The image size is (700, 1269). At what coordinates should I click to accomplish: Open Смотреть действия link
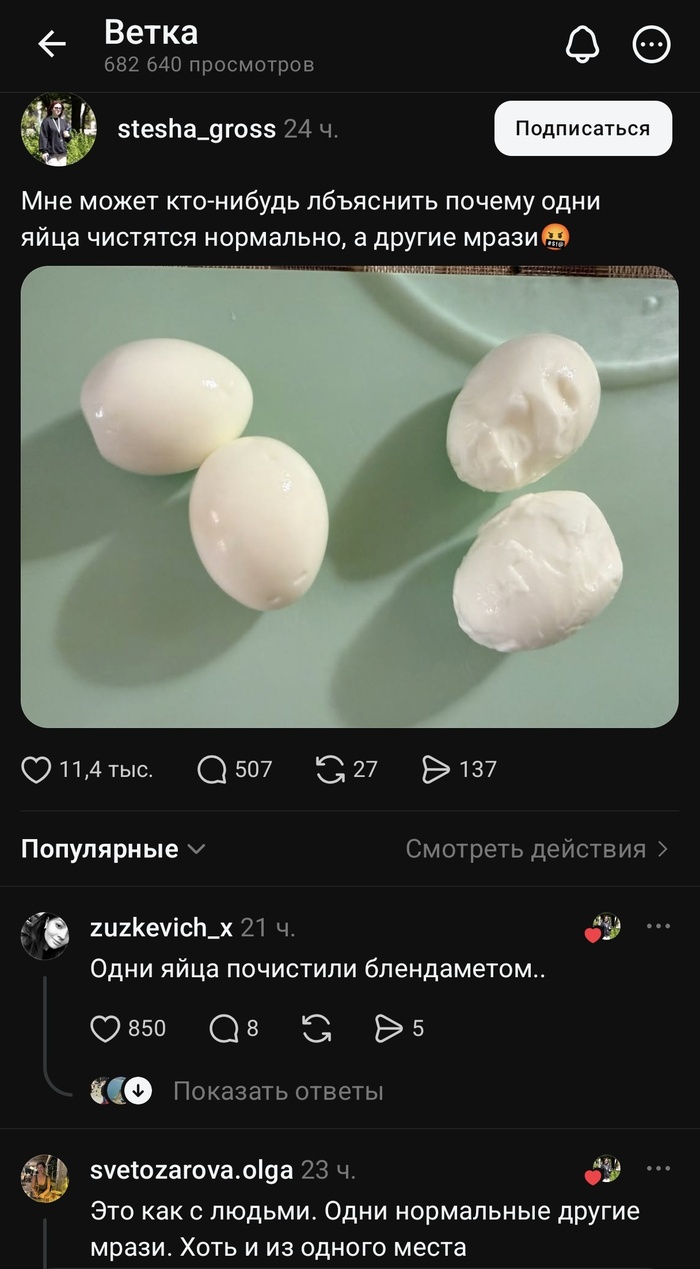point(537,849)
